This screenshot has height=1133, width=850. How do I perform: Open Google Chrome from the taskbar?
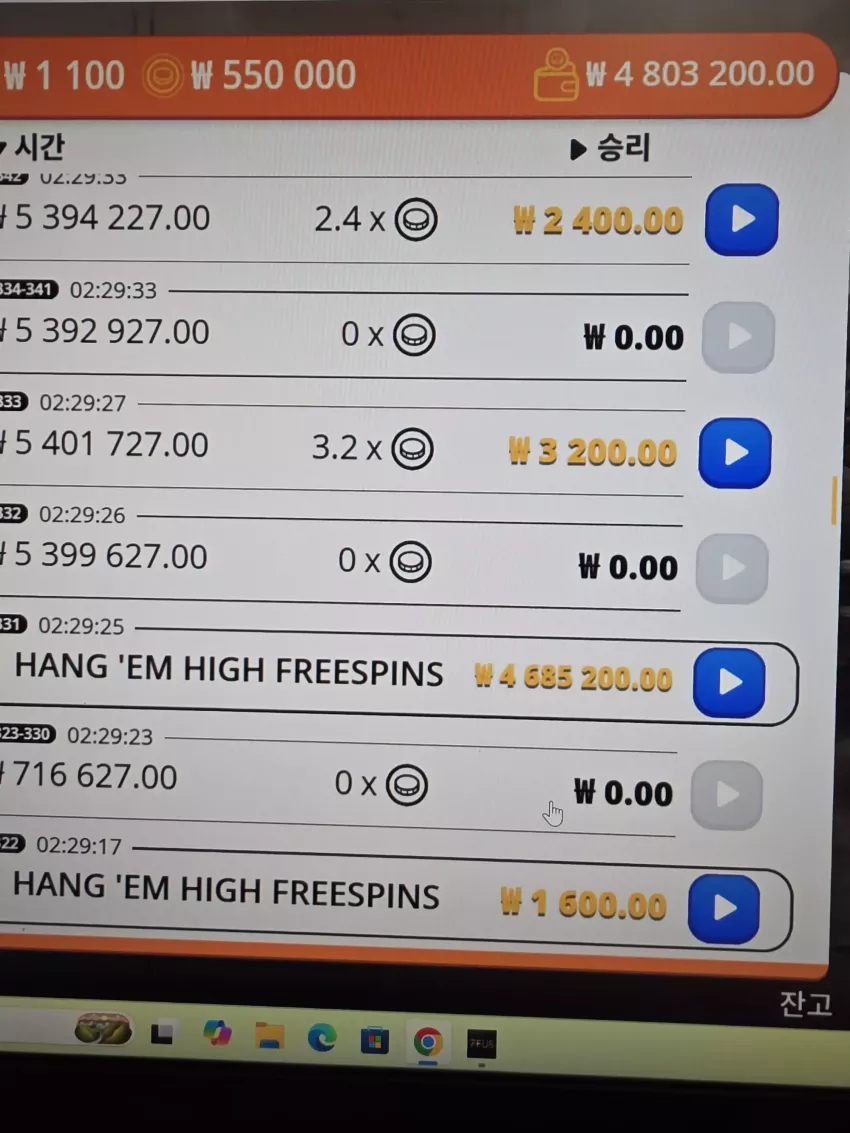(x=428, y=1042)
